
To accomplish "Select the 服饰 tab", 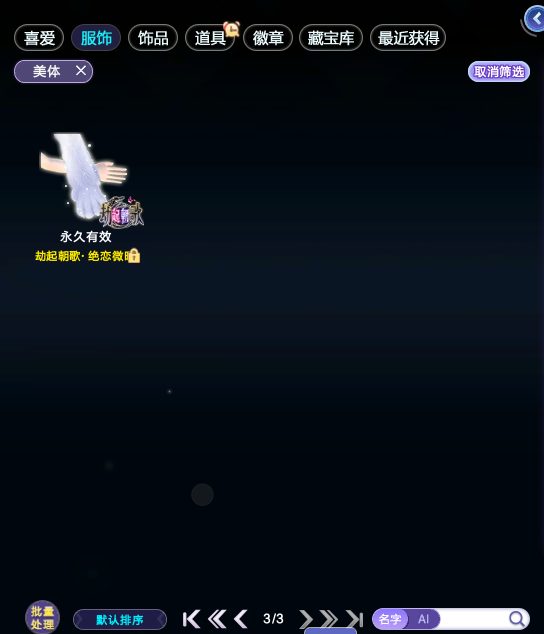I will (96, 38).
